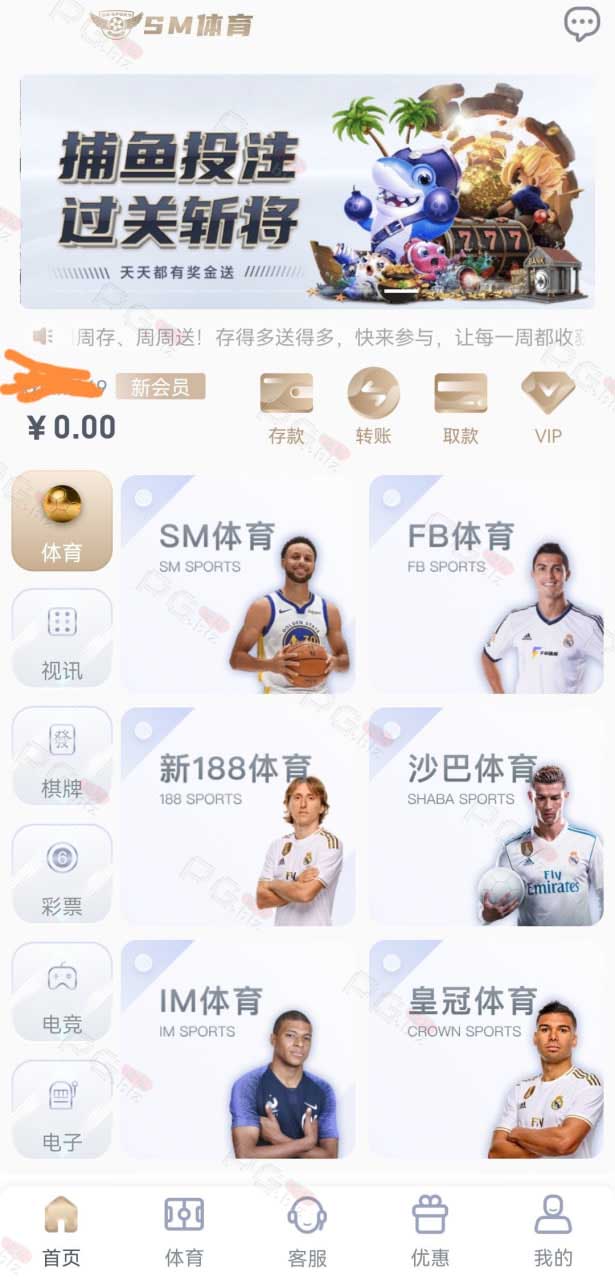Open the IM体育 card
The height and width of the screenshot is (1280, 615).
[x=238, y=1049]
